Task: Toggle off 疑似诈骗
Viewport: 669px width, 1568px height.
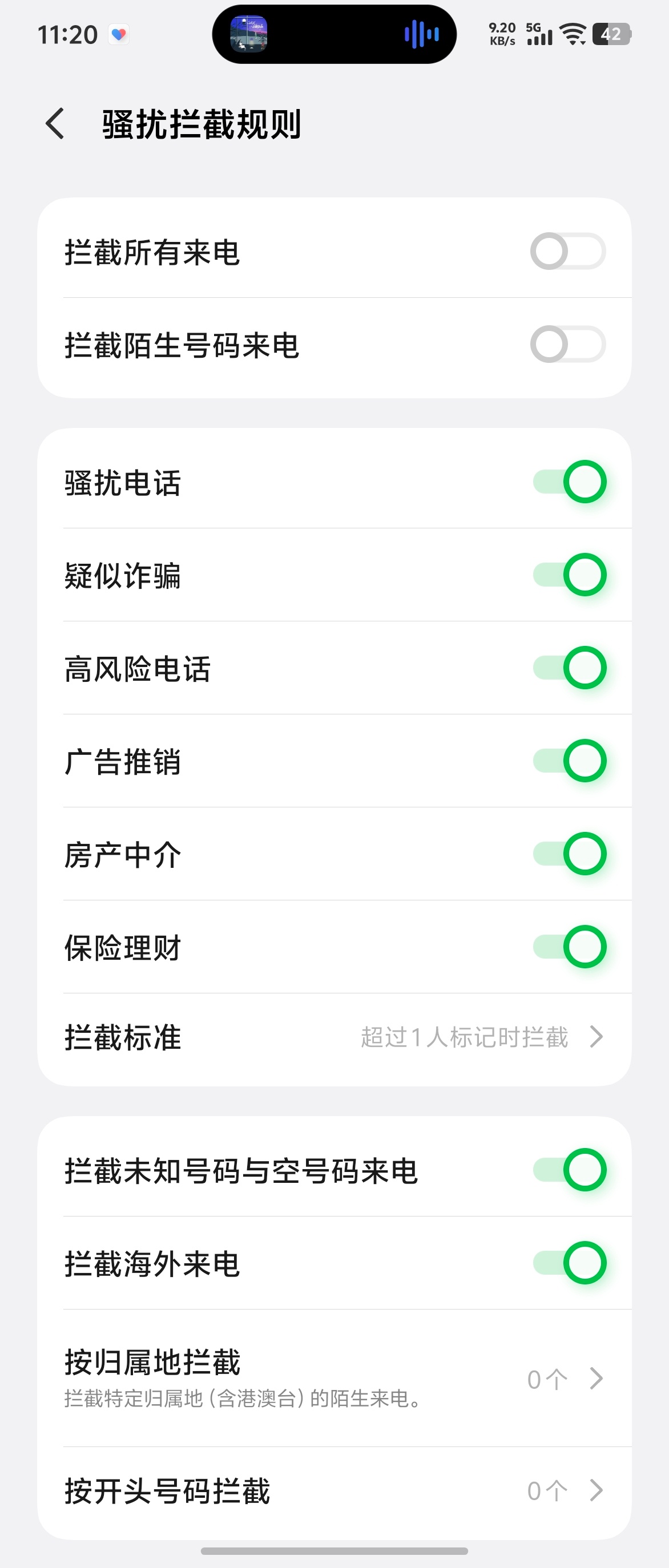Action: [569, 575]
